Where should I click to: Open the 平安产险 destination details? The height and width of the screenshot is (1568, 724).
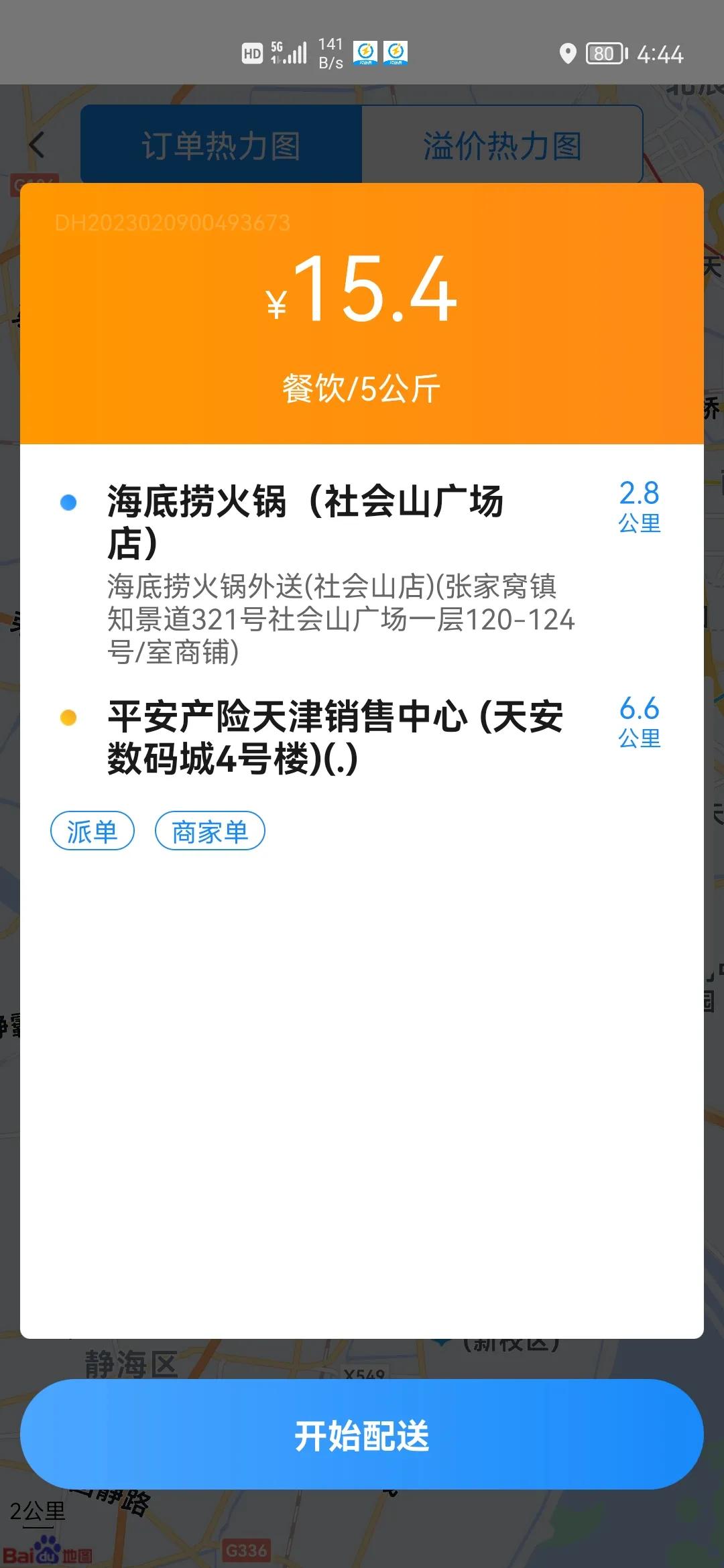tap(335, 737)
